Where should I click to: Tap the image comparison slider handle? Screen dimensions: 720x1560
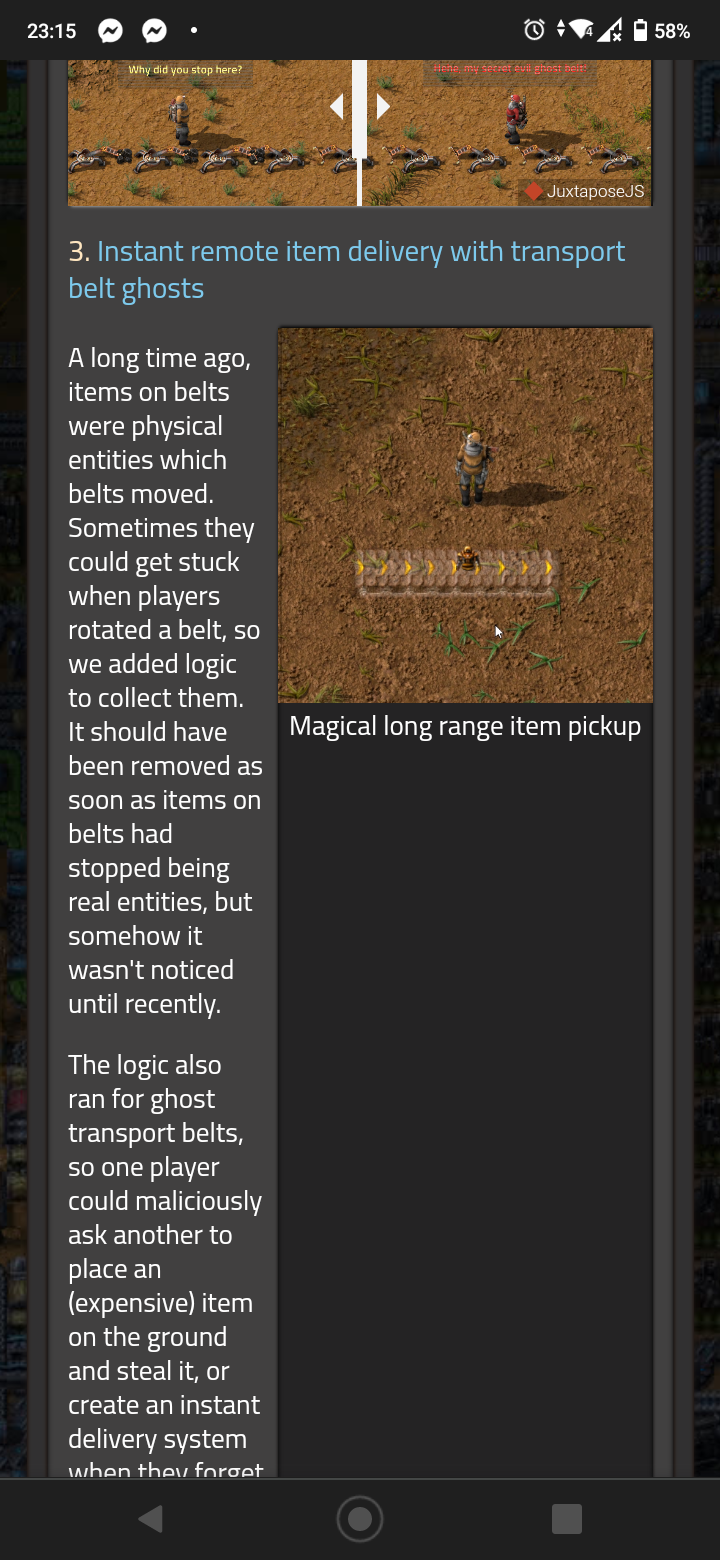click(x=360, y=107)
